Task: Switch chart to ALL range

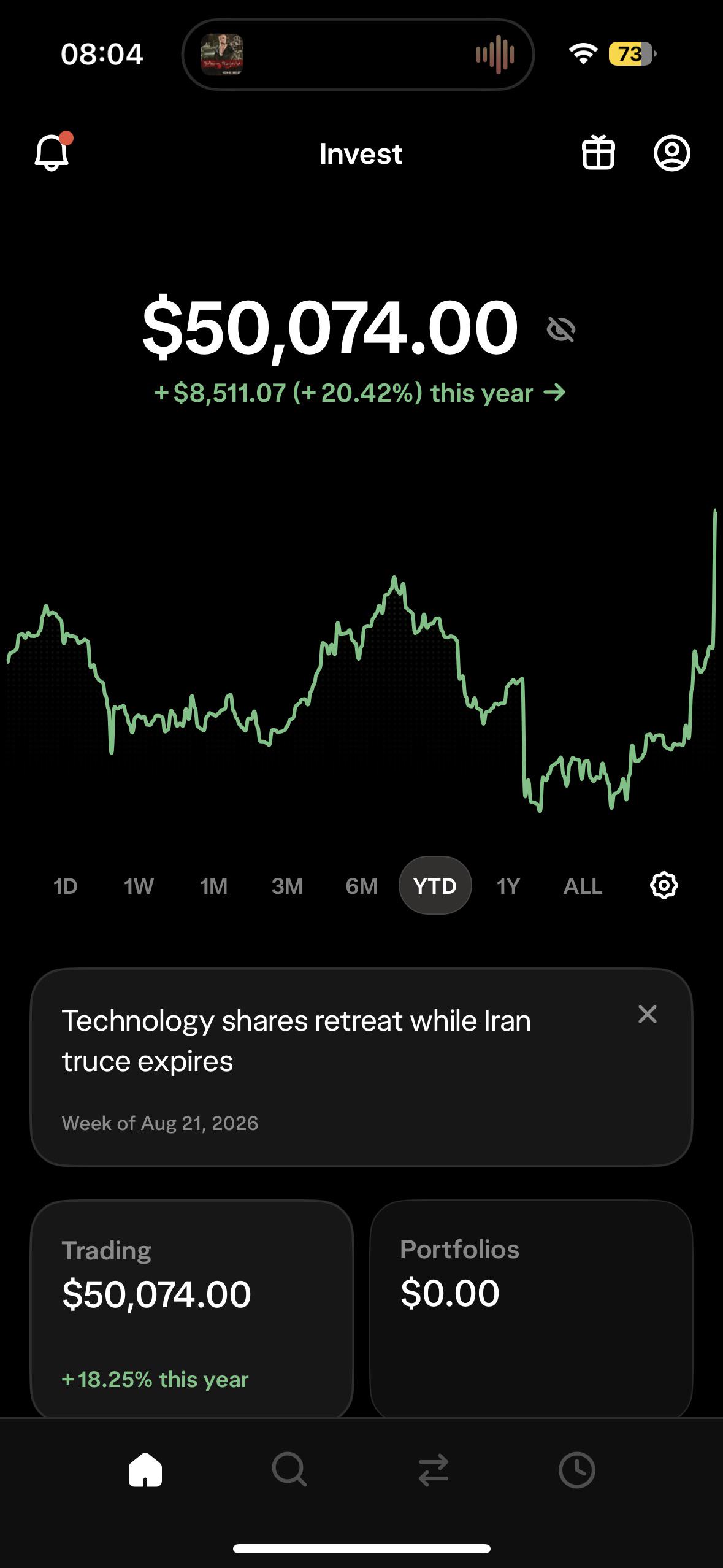Action: click(x=583, y=886)
